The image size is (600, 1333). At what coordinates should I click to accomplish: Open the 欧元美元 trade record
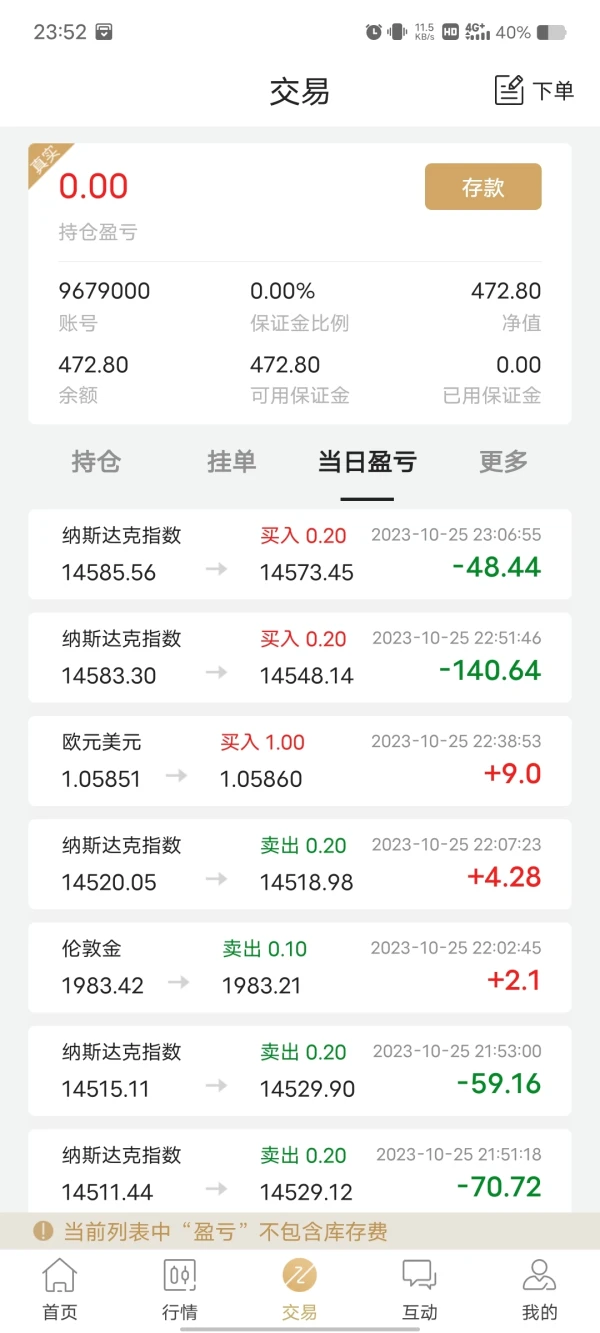[300, 760]
